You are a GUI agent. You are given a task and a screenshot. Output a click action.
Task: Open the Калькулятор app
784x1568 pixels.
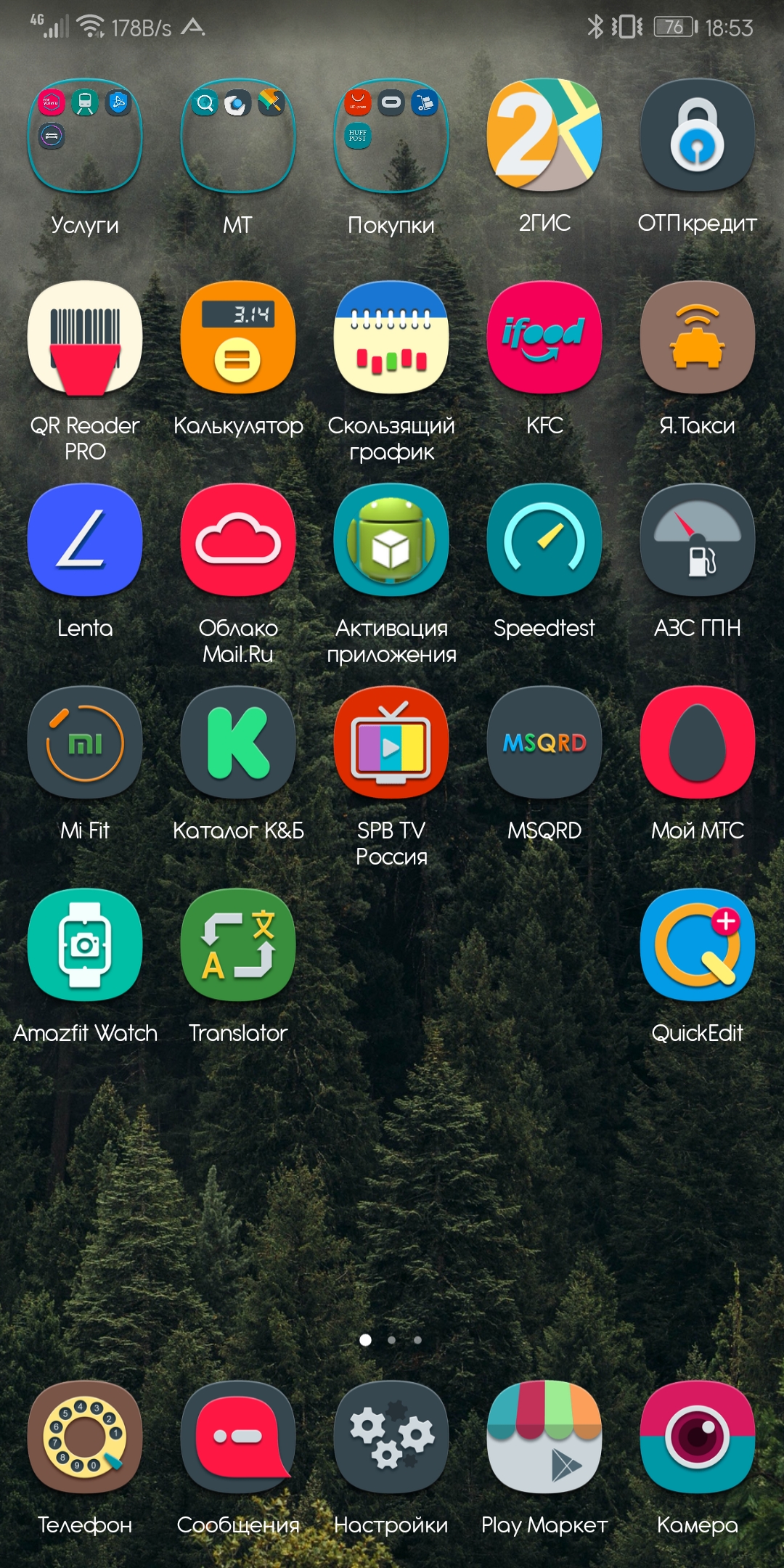pos(238,338)
